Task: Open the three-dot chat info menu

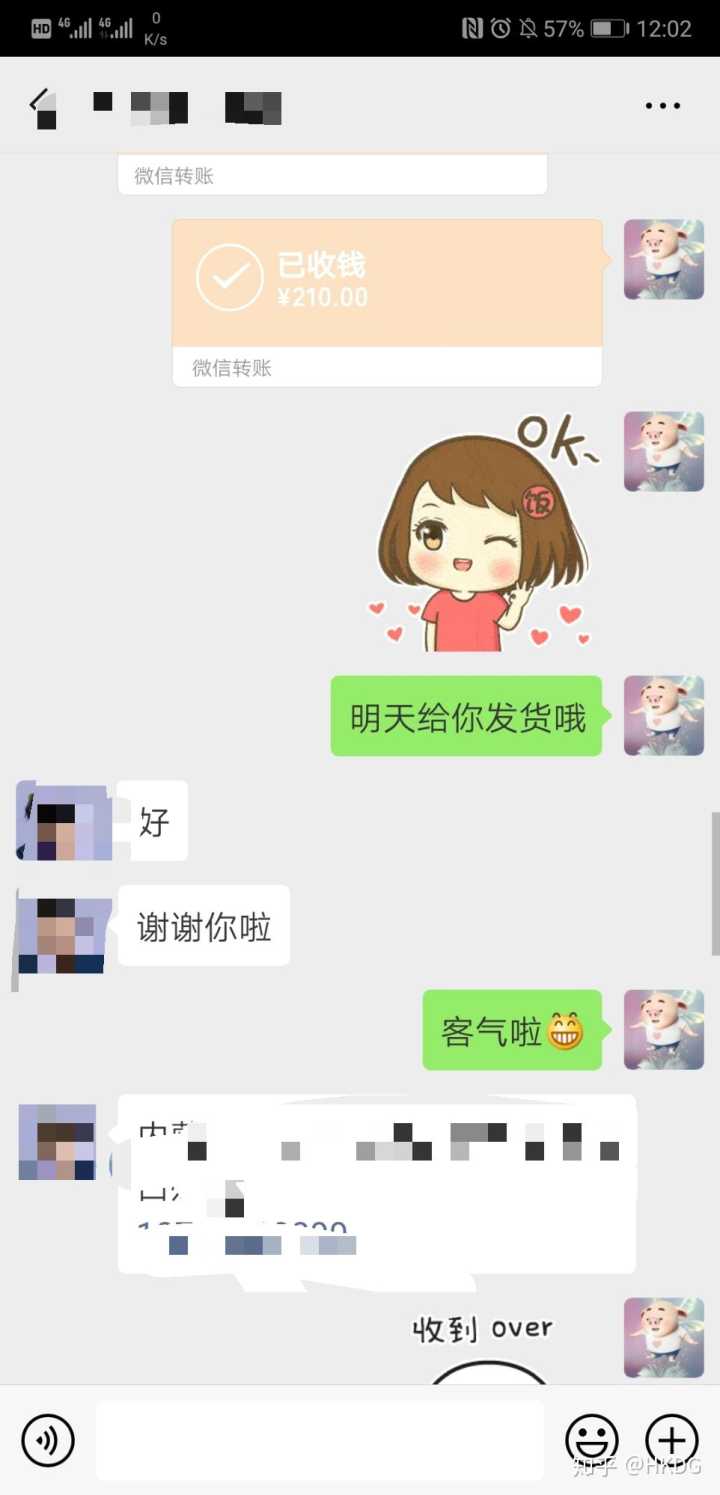Action: tap(662, 105)
